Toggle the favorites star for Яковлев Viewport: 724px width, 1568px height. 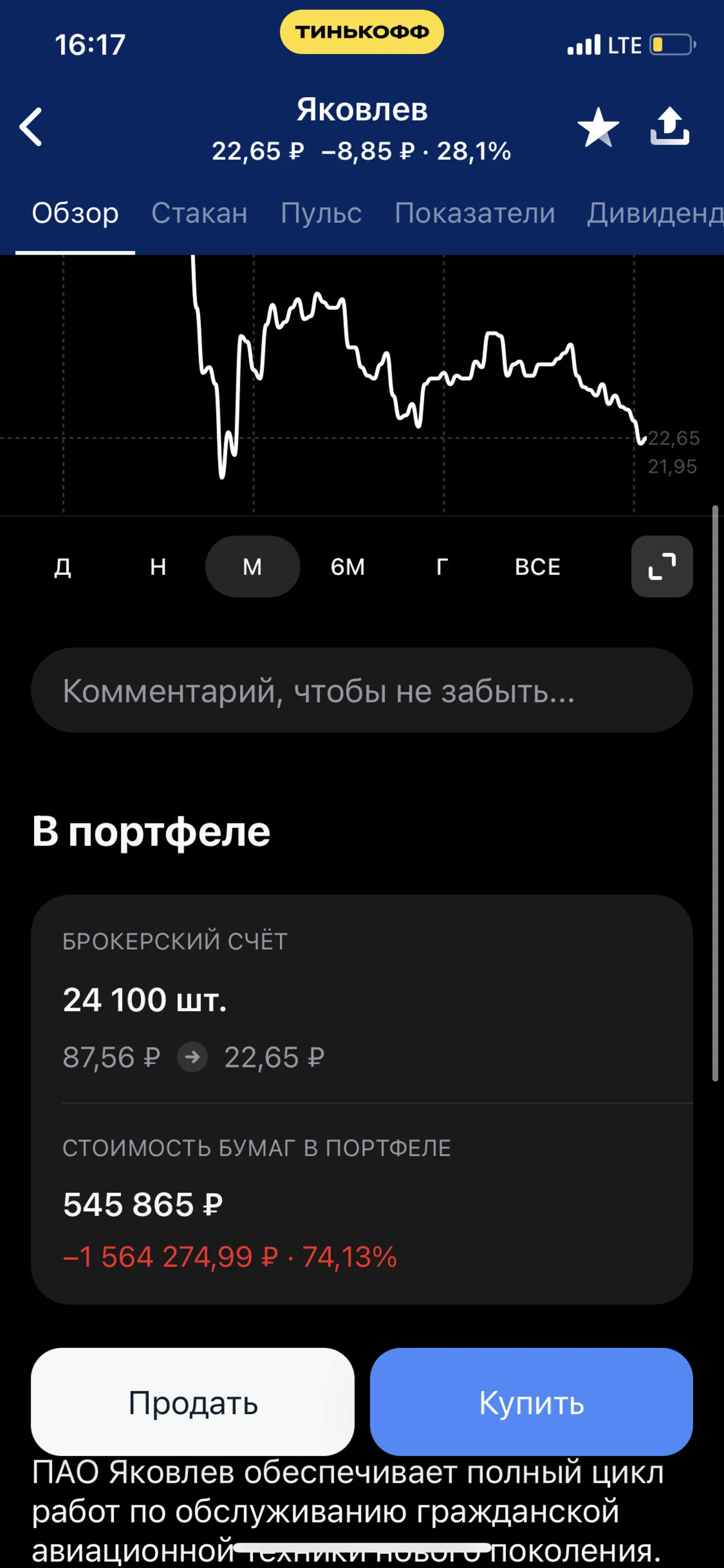tap(598, 127)
